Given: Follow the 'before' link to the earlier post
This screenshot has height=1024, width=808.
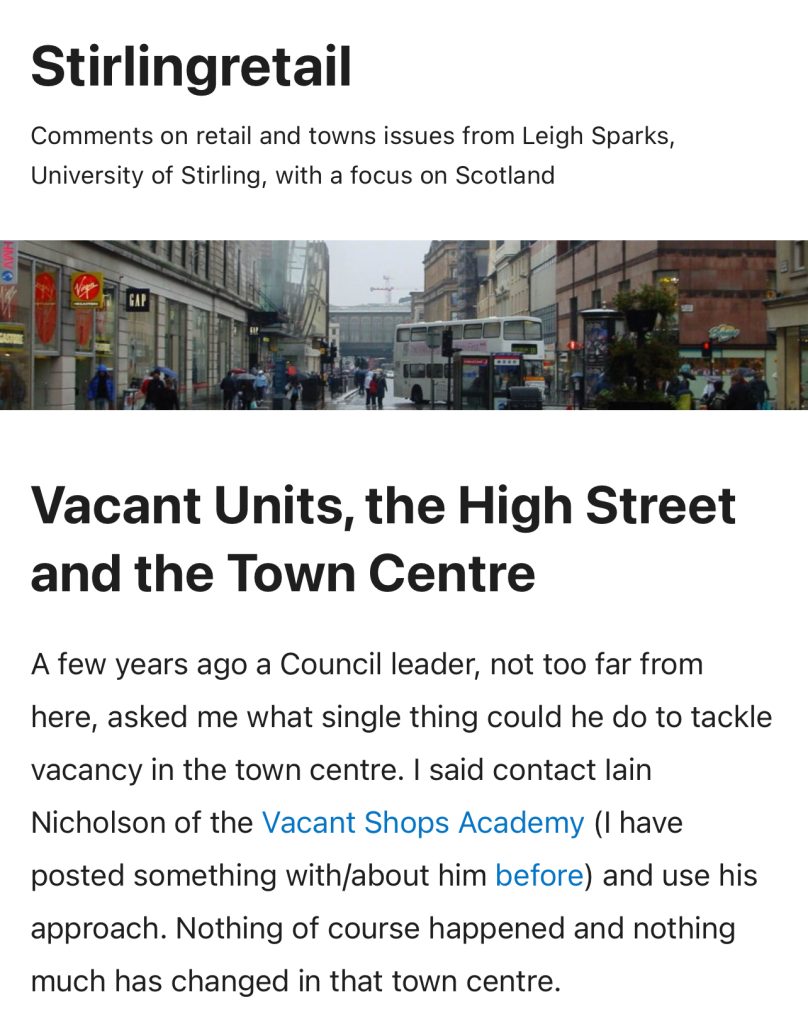Looking at the screenshot, I should [x=539, y=876].
